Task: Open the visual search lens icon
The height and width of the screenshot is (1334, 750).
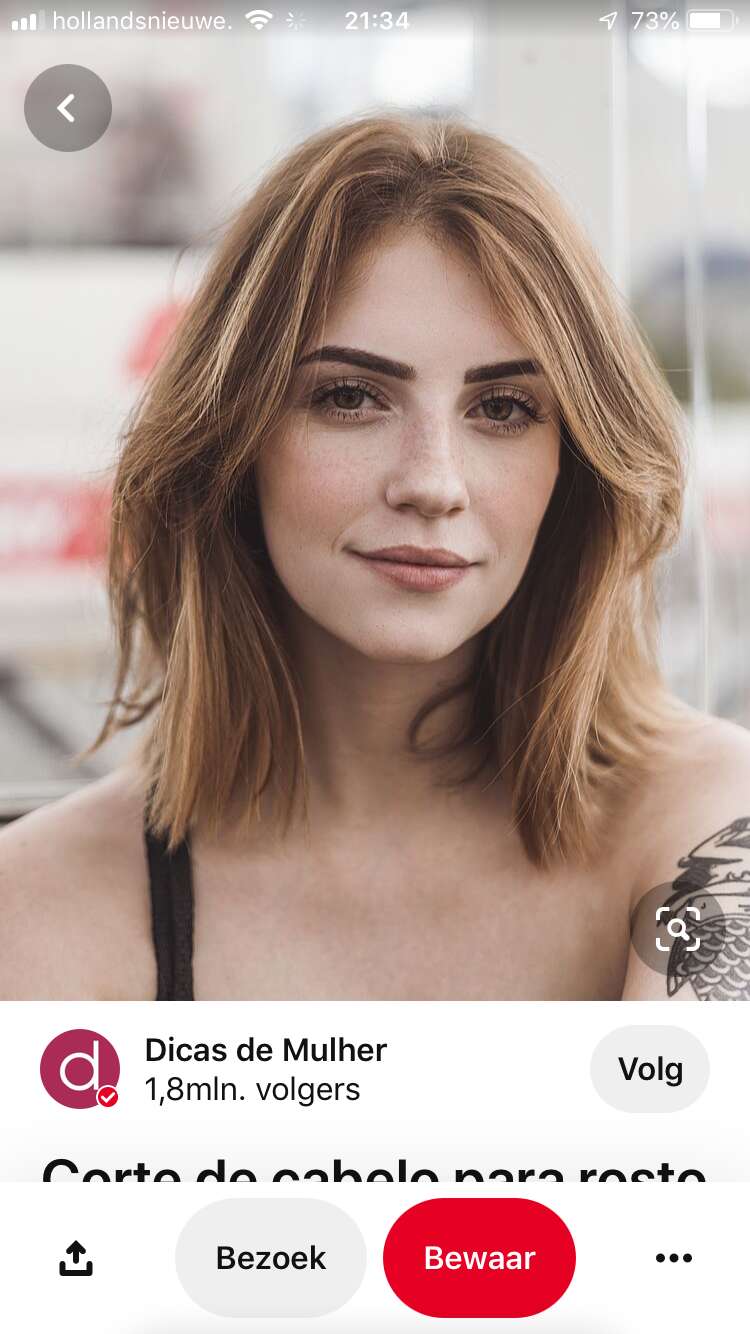Action: [x=677, y=930]
